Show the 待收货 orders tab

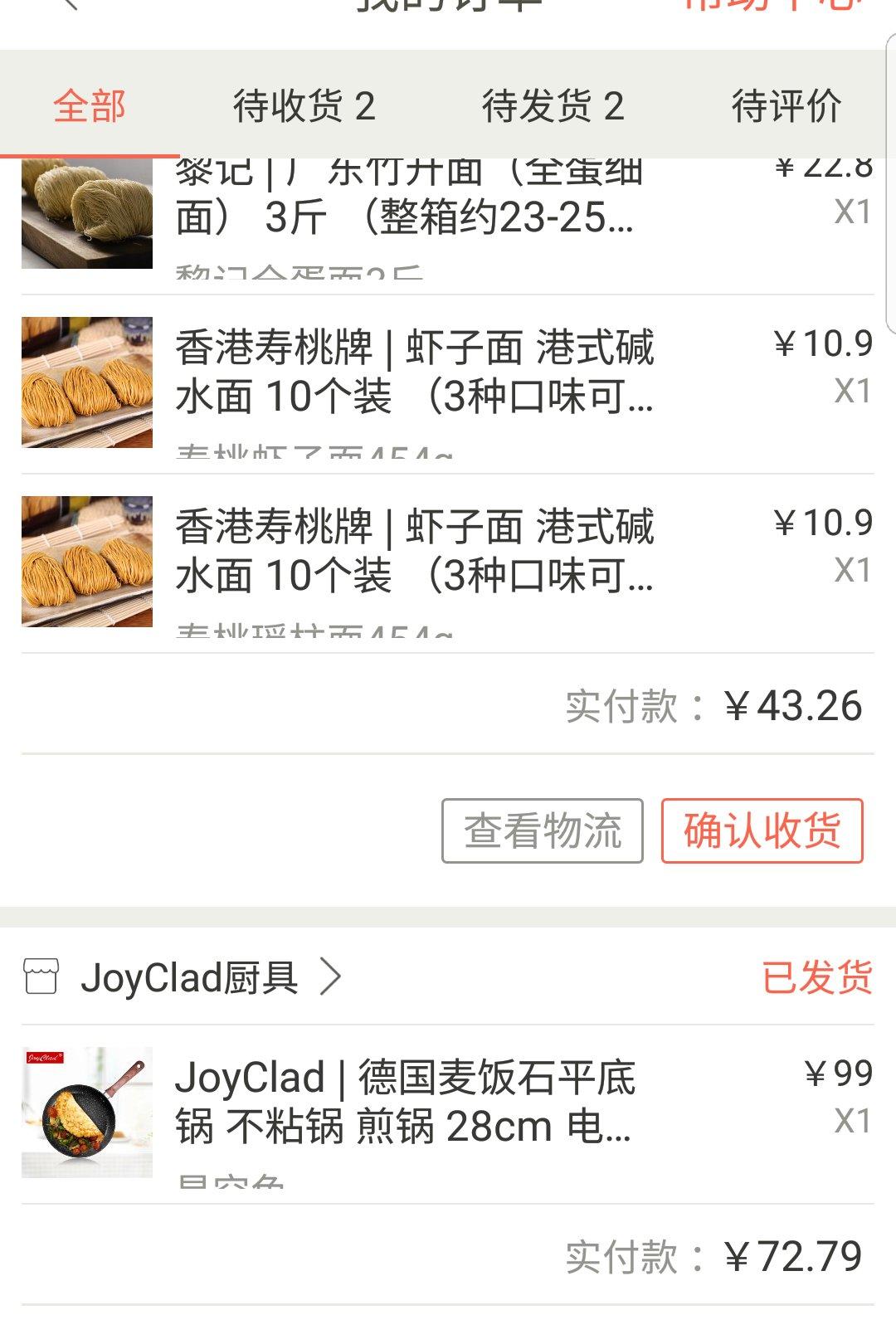tap(304, 106)
